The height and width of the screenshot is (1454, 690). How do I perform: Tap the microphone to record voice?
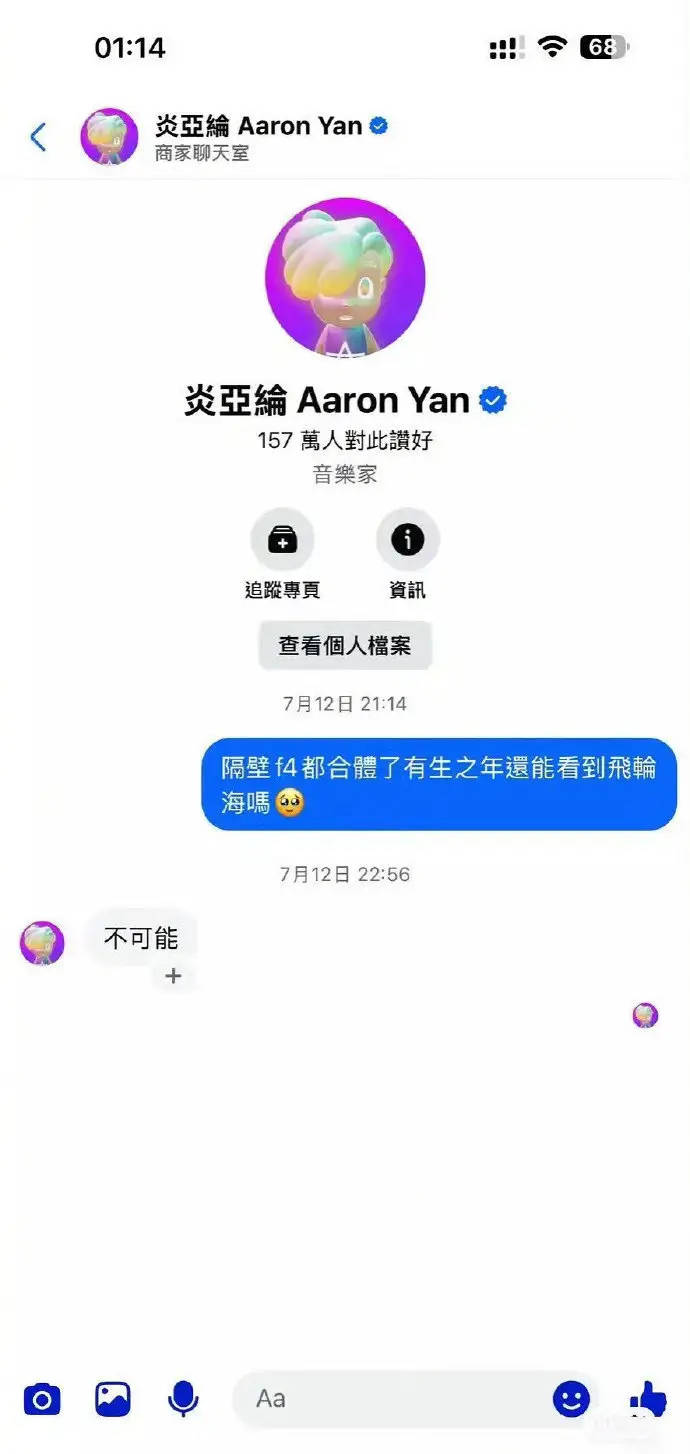click(x=183, y=1399)
